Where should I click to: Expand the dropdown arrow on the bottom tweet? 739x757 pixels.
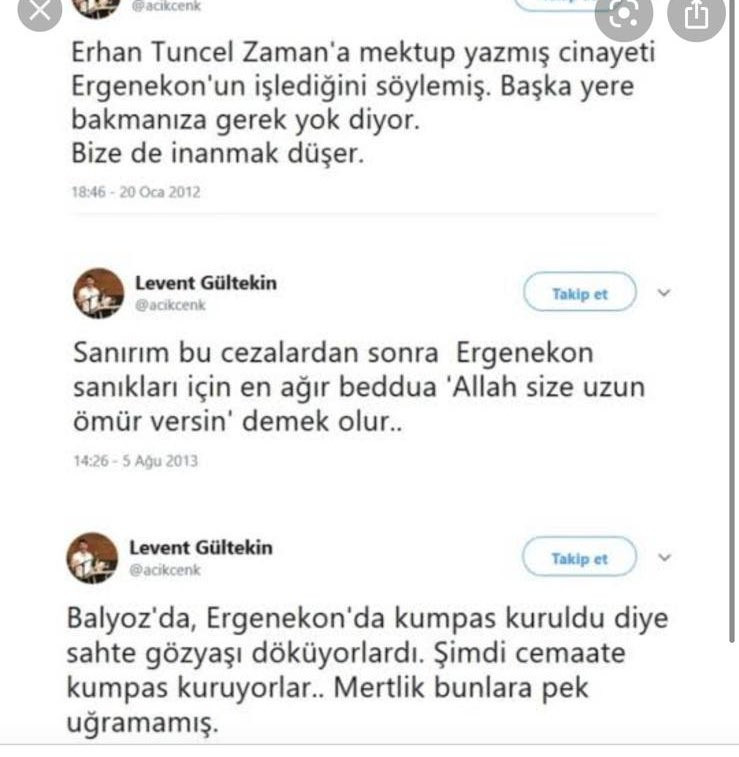[661, 558]
